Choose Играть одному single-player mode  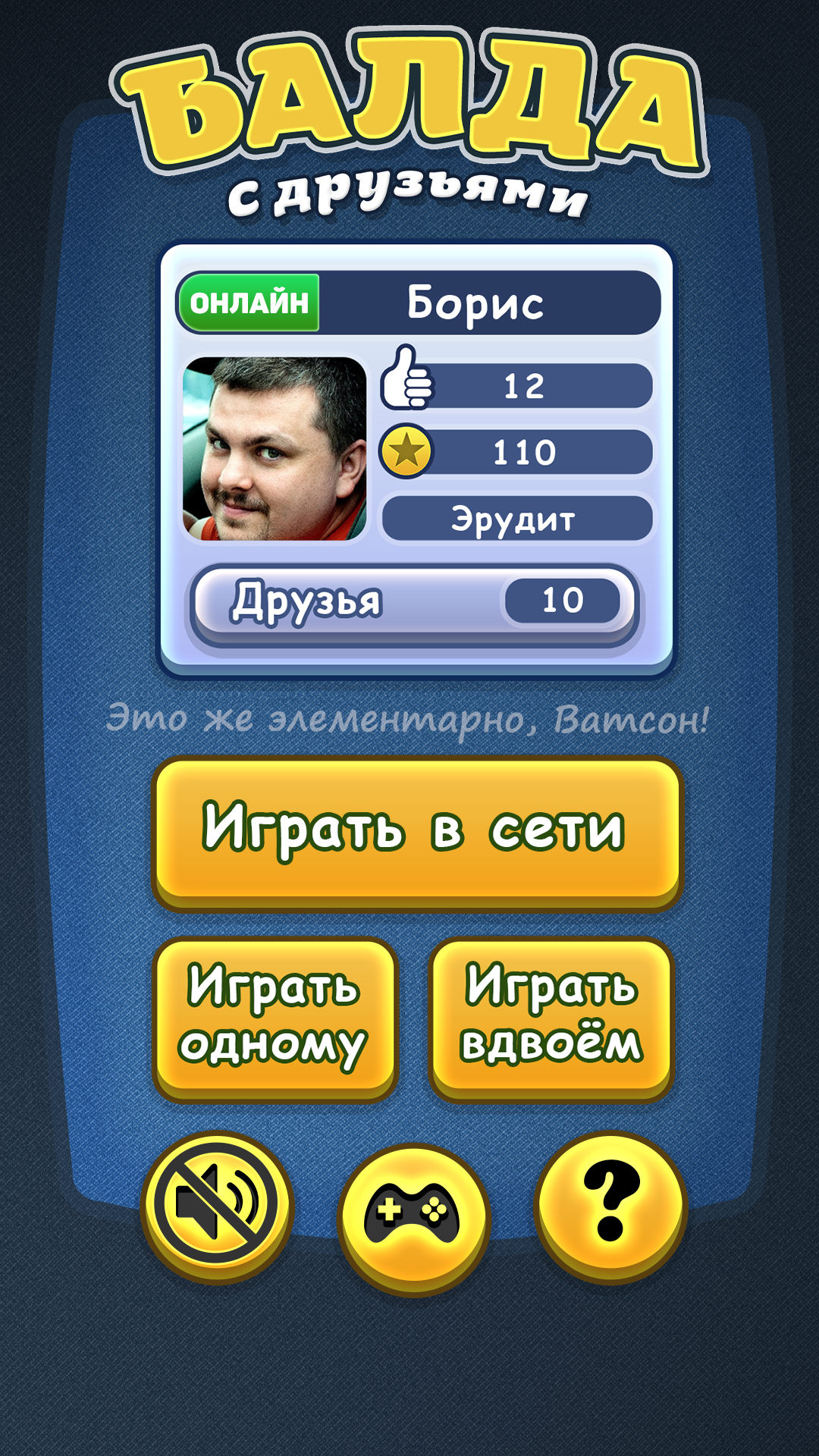tap(275, 1016)
